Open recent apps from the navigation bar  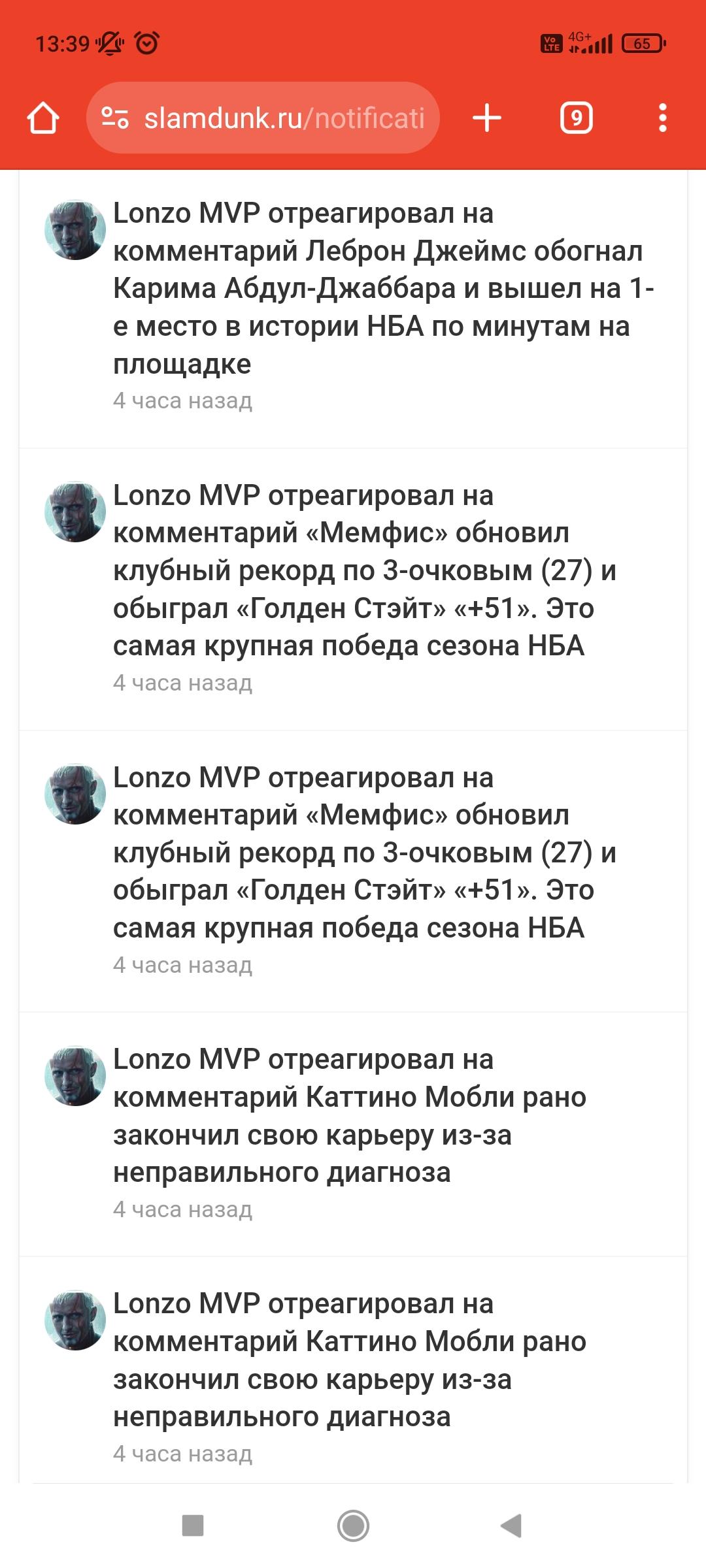(x=193, y=1526)
